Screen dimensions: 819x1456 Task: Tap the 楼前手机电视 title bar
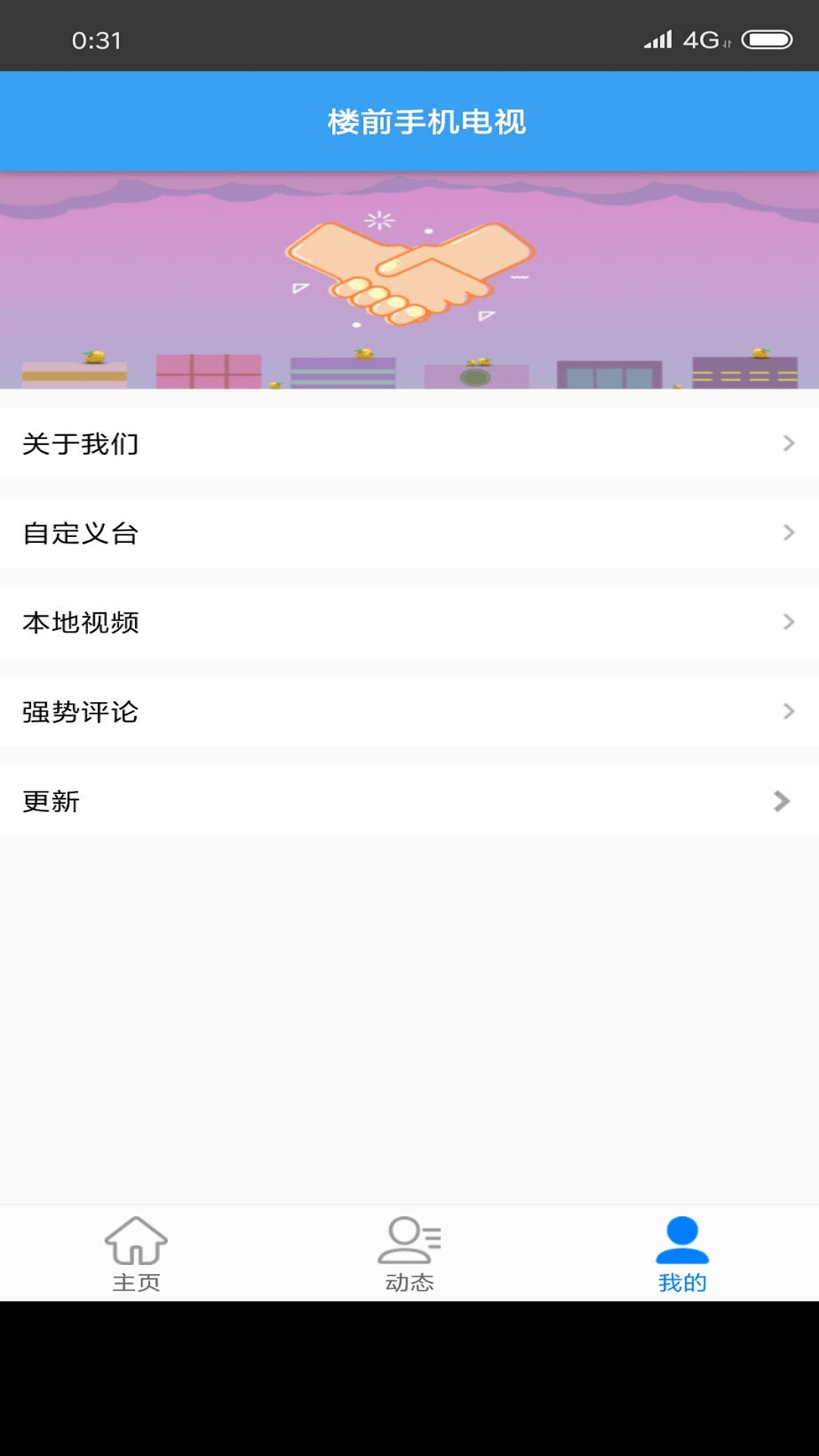point(409,121)
